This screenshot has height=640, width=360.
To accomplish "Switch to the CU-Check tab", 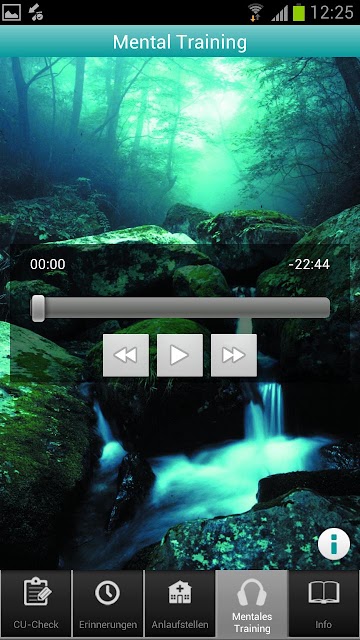I will [x=36, y=603].
